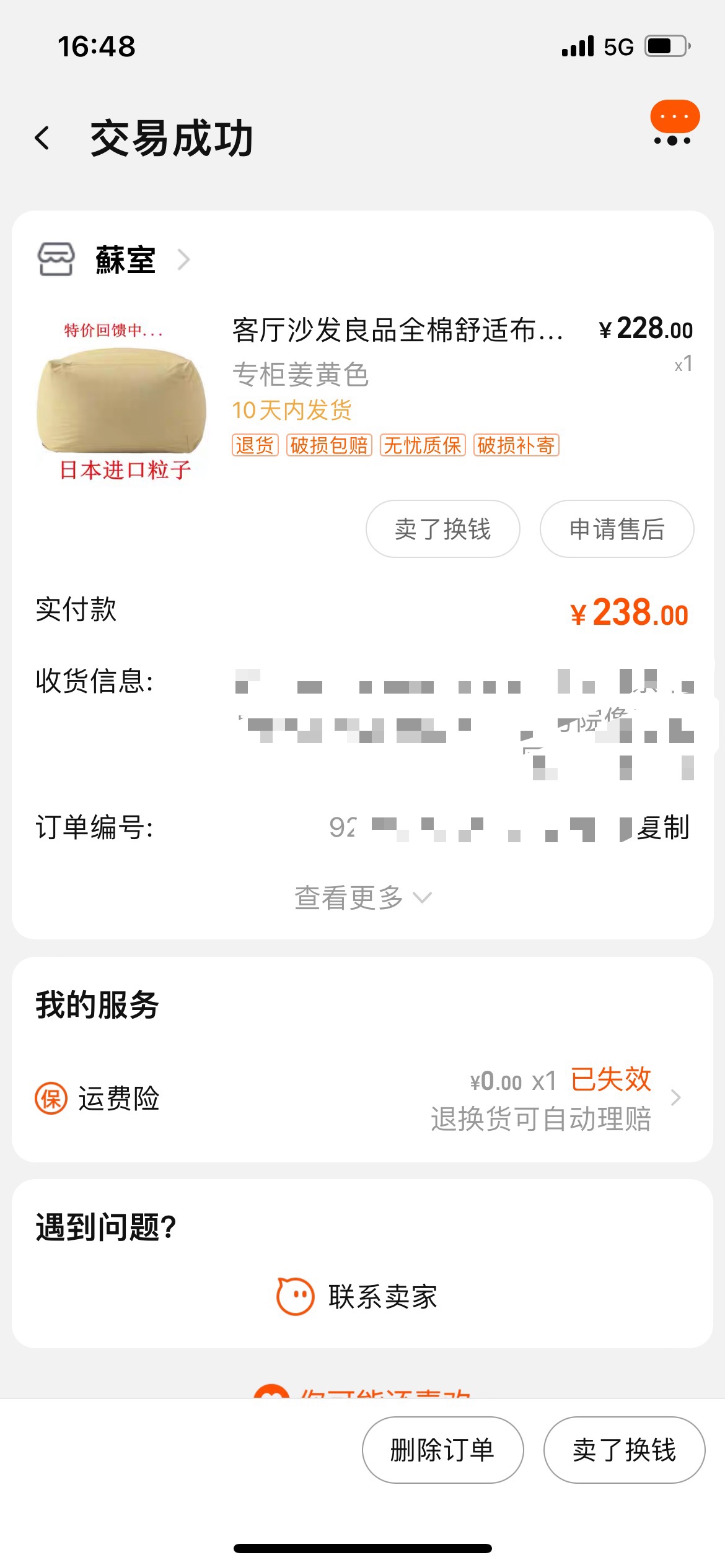Open the 蘇室 shop page
The width and height of the screenshot is (725, 1568).
click(125, 259)
